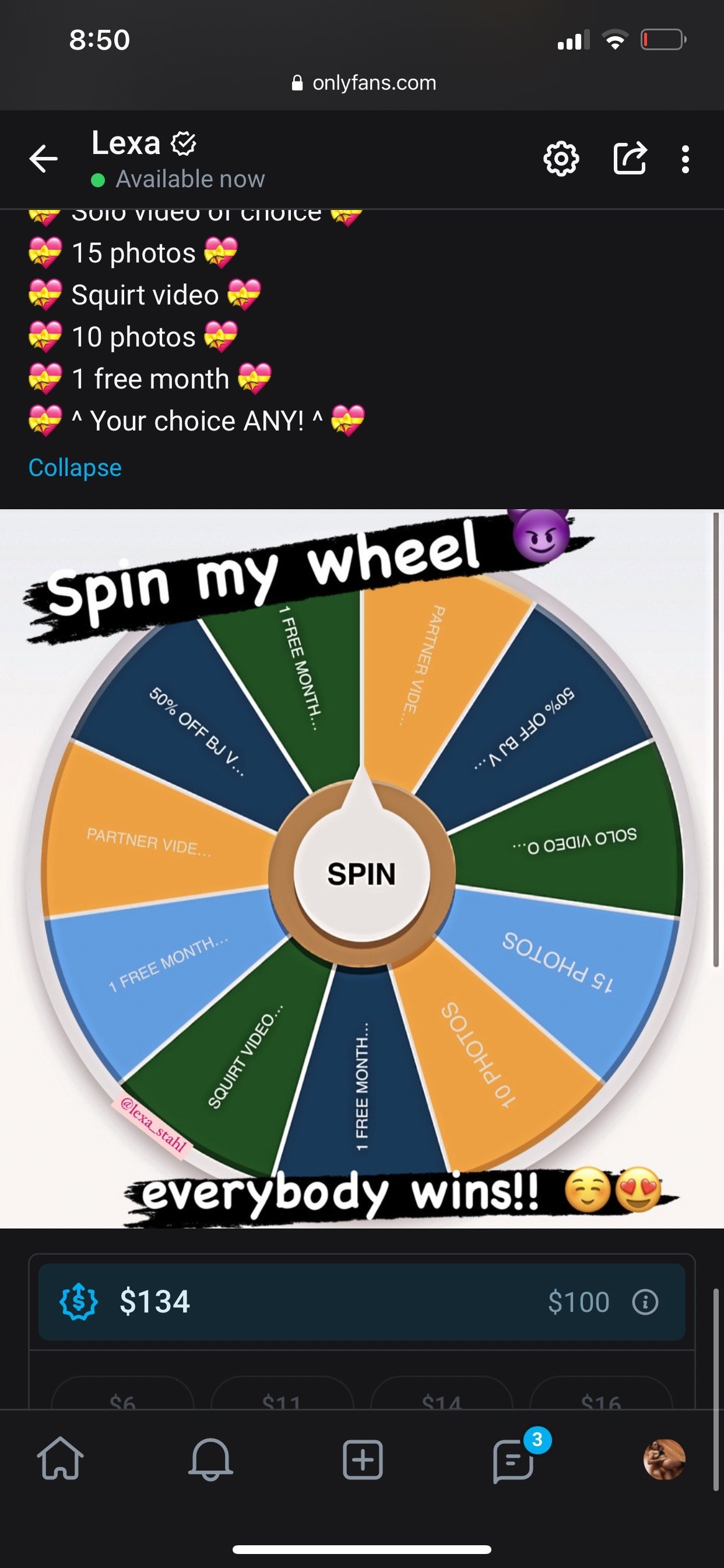
Task: Open messages with 3 unread
Action: pyautogui.click(x=514, y=1458)
